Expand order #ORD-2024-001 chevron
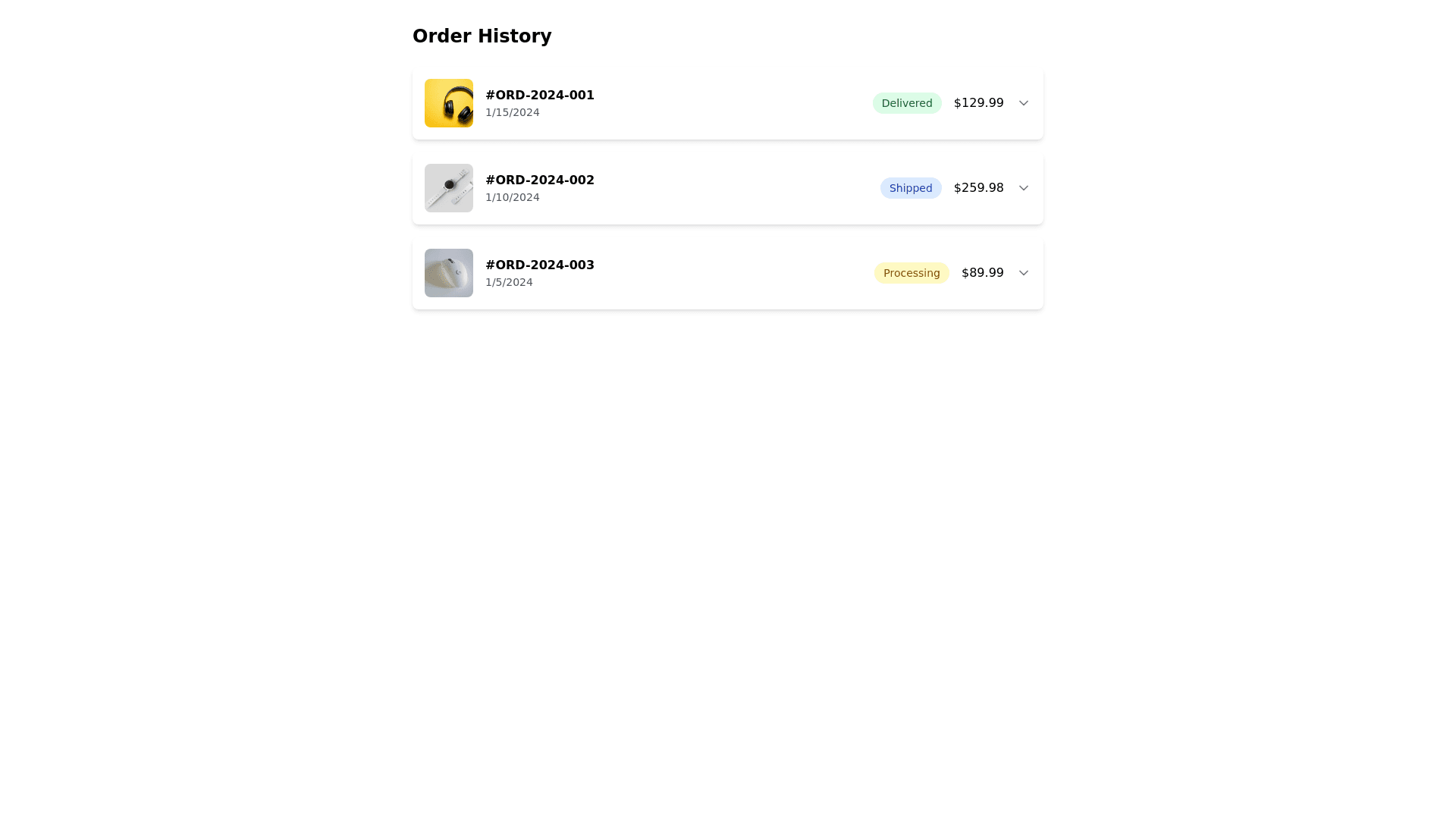This screenshot has width=1456, height=819. [x=1023, y=103]
